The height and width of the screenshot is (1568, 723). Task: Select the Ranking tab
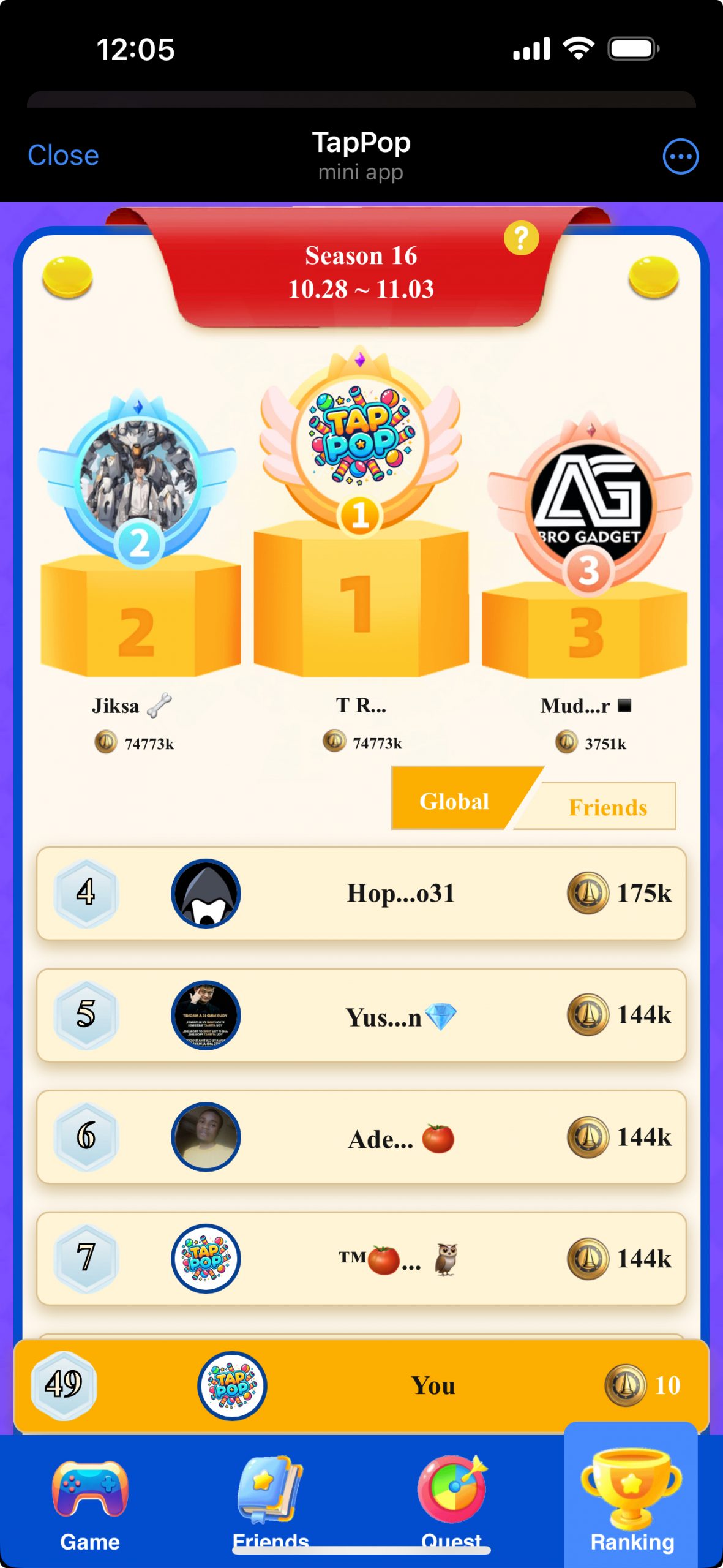tap(631, 1496)
